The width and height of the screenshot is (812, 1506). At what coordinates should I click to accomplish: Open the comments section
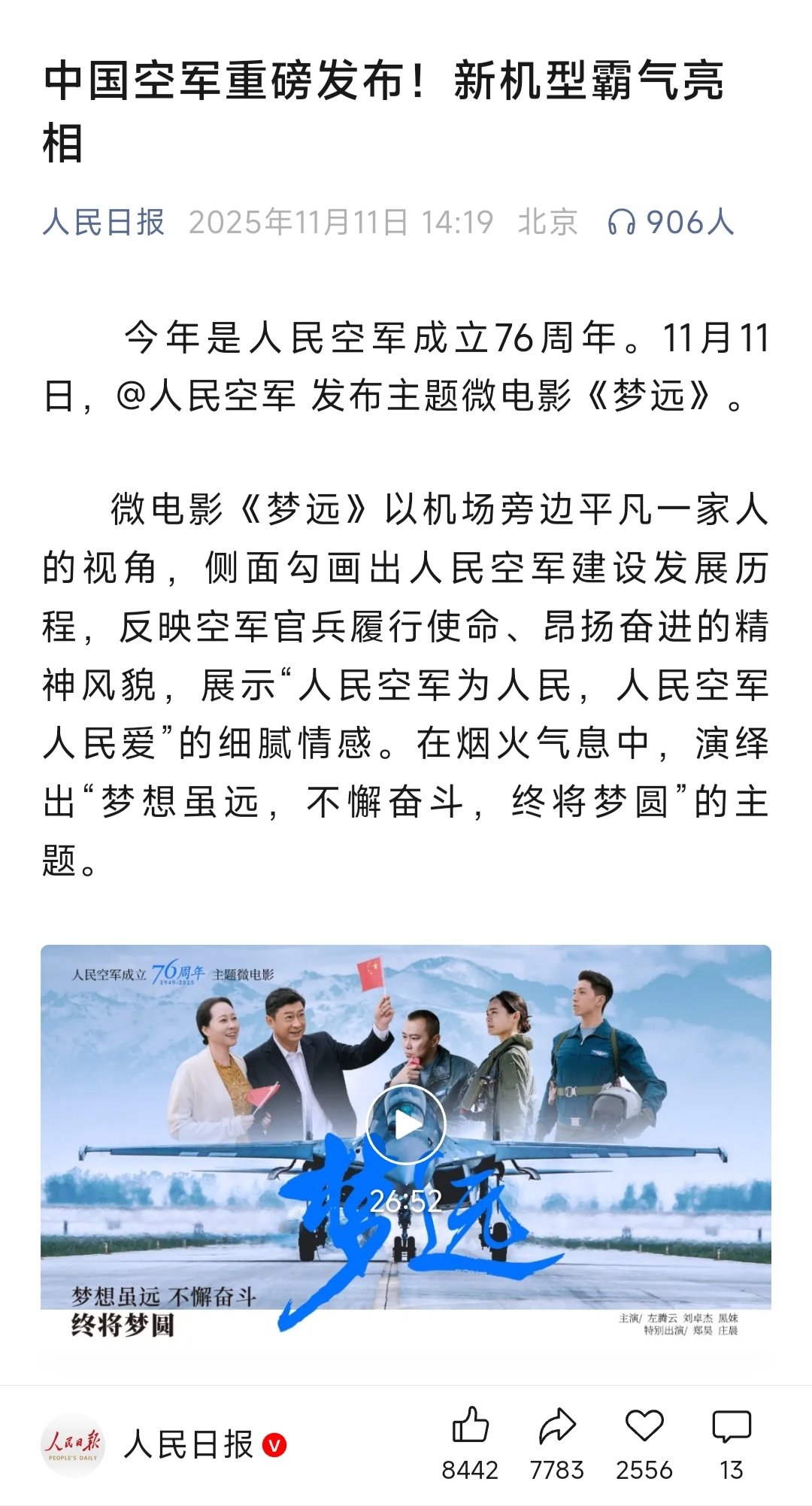point(731,1426)
